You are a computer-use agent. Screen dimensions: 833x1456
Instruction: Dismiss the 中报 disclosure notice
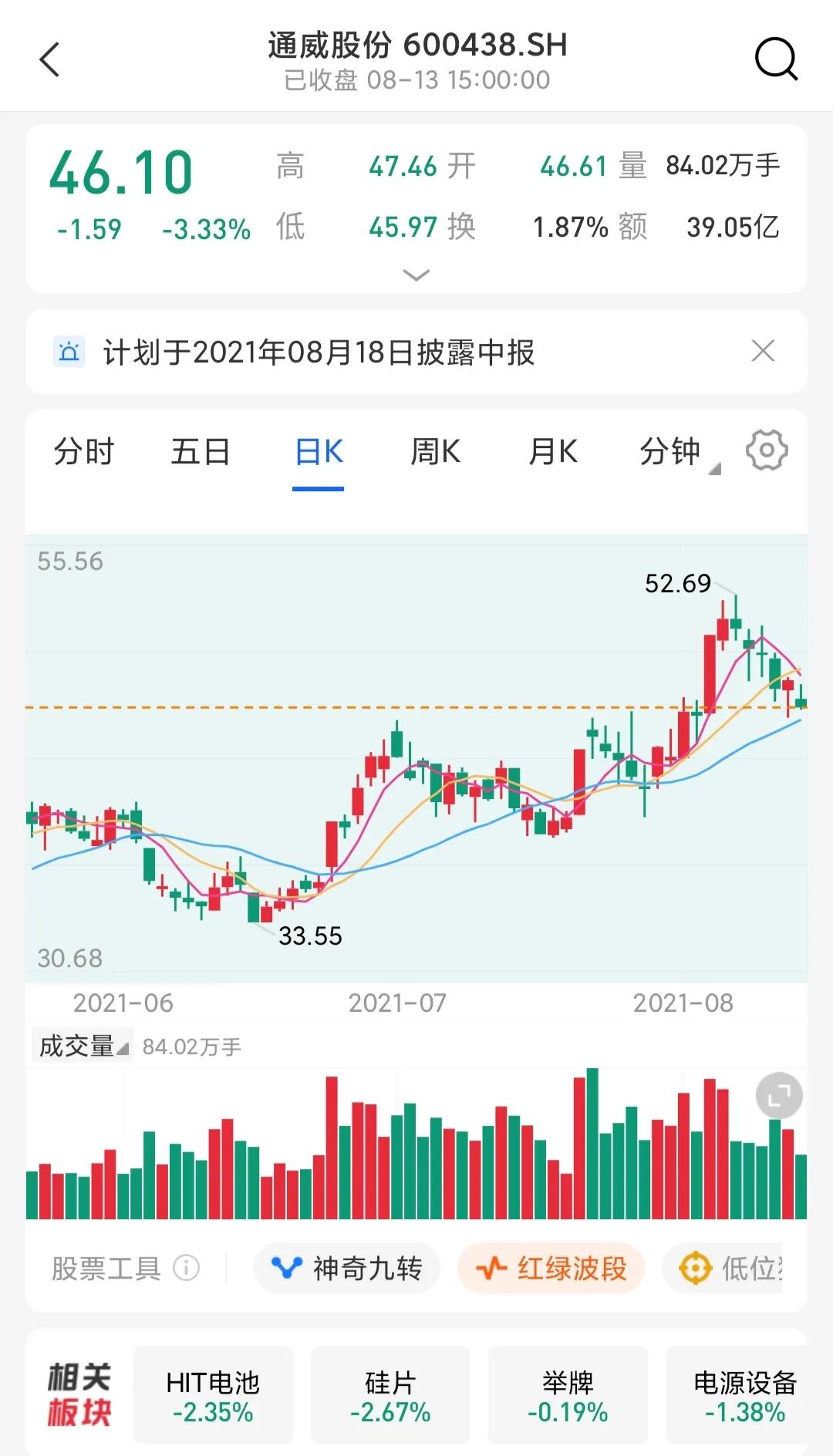tap(763, 352)
